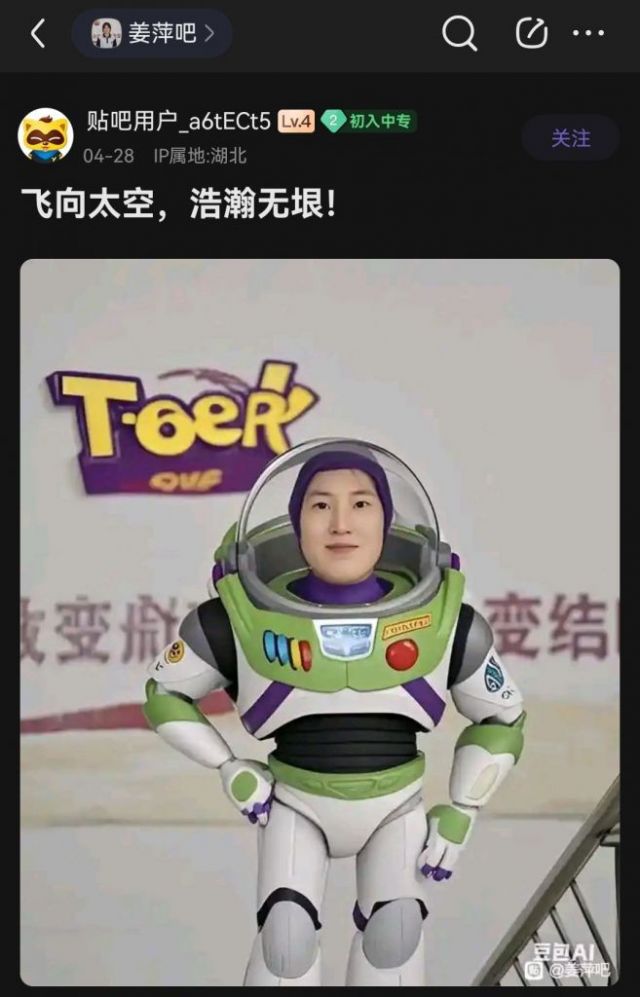The image size is (640, 997).
Task: Go back using the top-left arrow
Action: pos(38,34)
